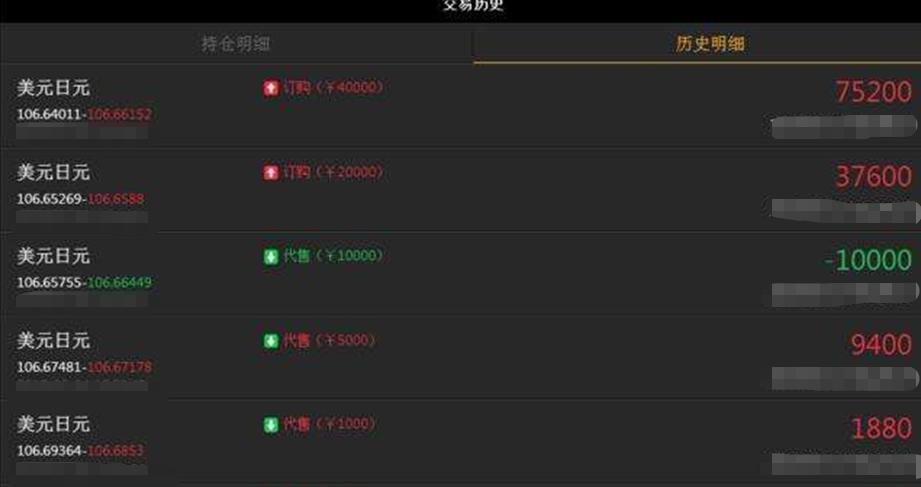This screenshot has height=487, width=921.
Task: Switch to the 持仓明细 tab
Action: (x=236, y=44)
